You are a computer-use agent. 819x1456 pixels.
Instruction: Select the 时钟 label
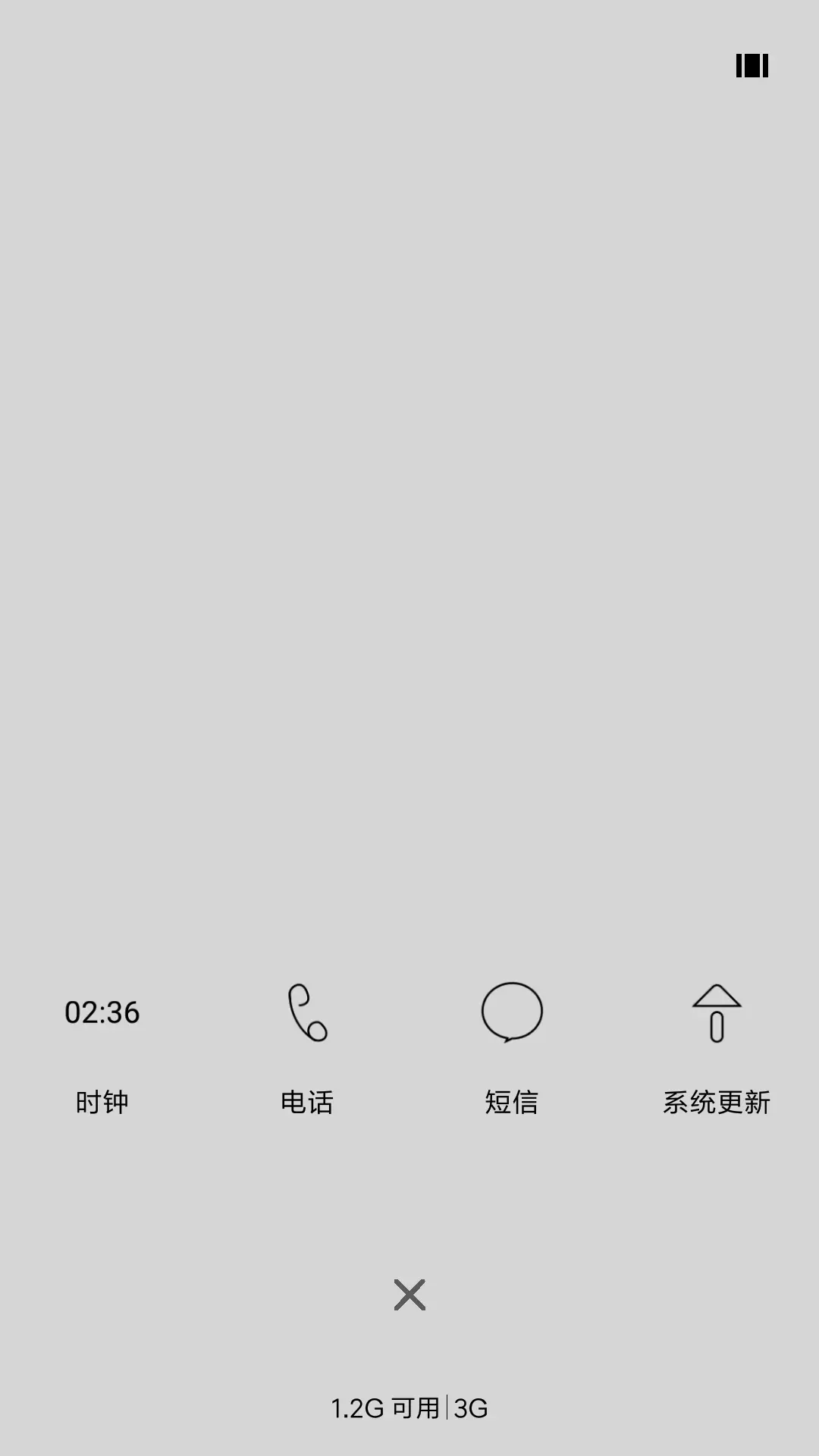pos(102,1103)
